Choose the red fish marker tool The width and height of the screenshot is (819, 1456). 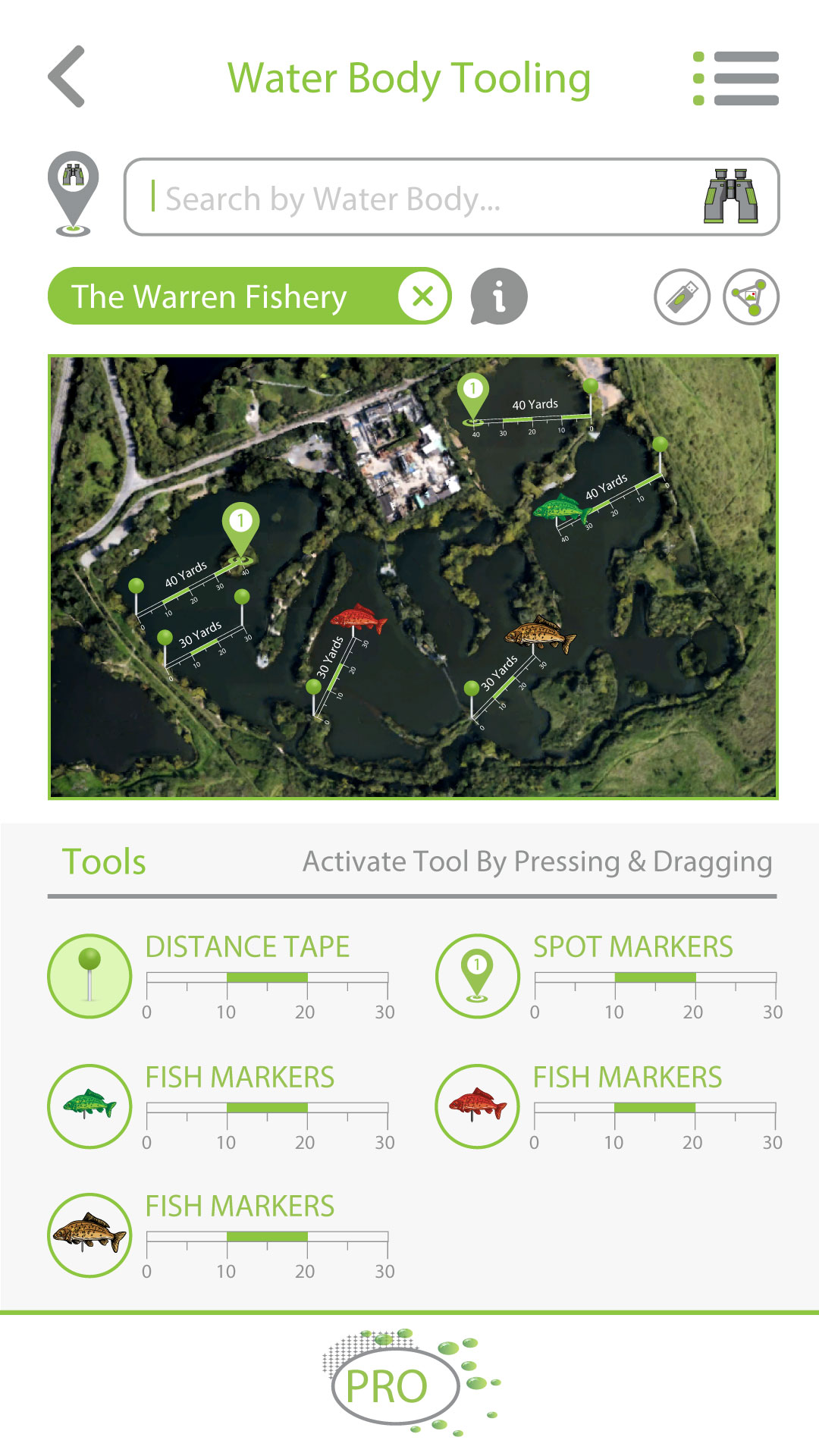(477, 1106)
